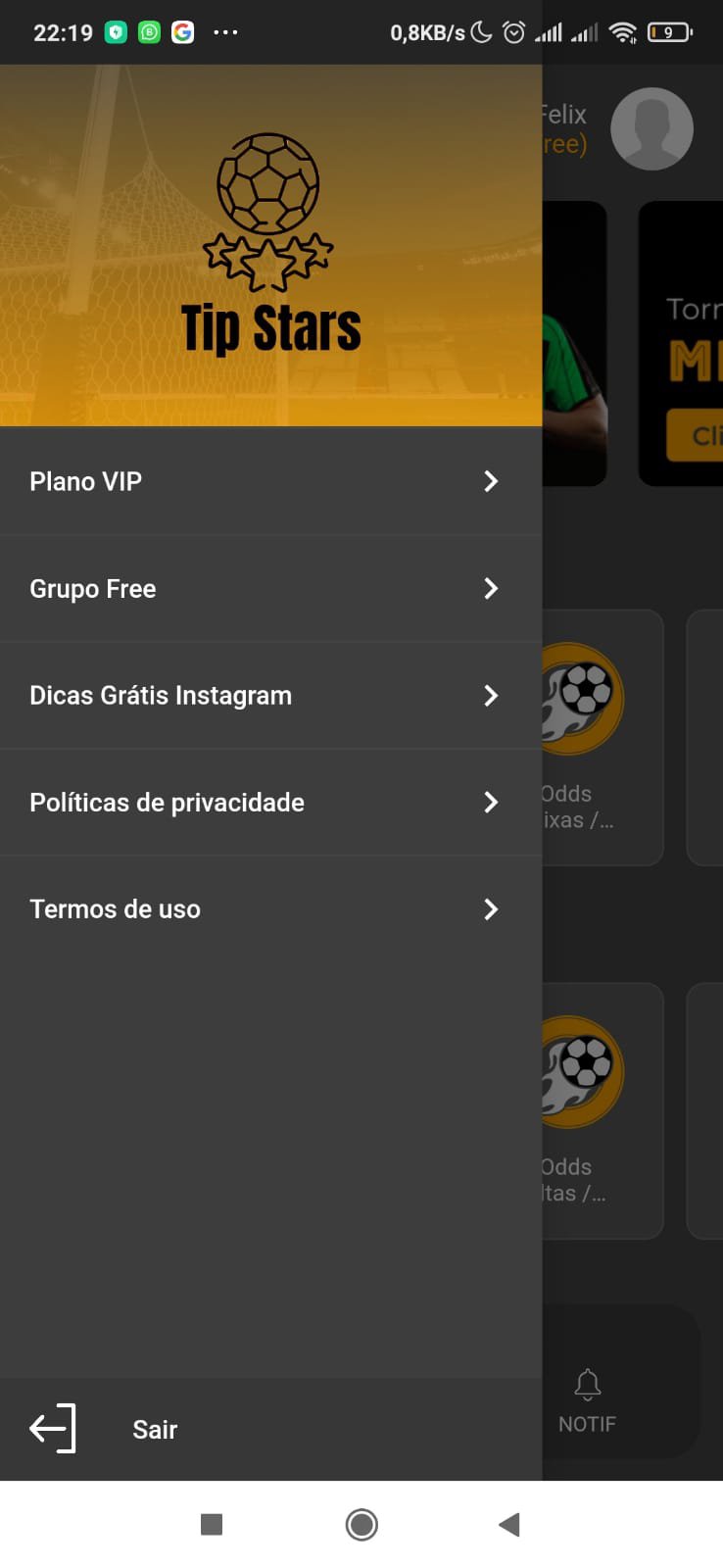Image resolution: width=723 pixels, height=1568 pixels.
Task: Go back using system back button
Action: click(508, 1524)
